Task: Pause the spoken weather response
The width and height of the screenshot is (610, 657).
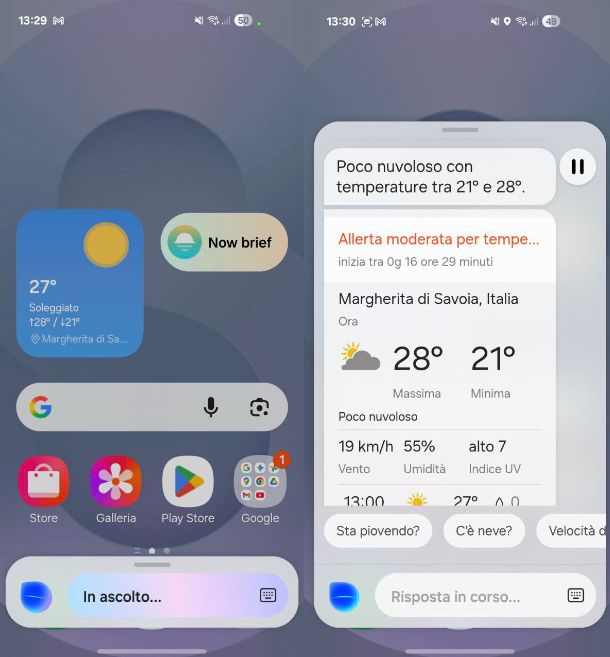Action: click(577, 167)
